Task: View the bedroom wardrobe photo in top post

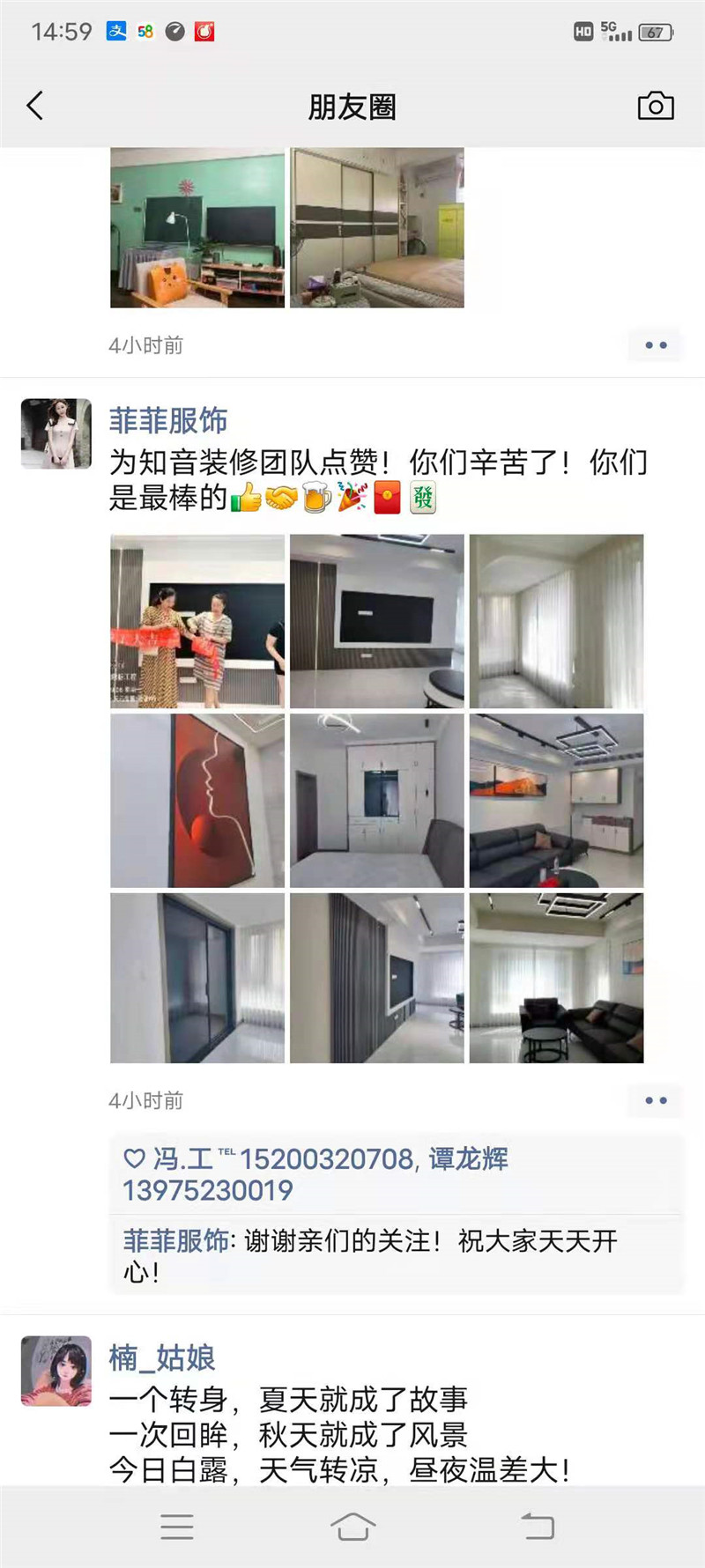Action: tap(377, 227)
